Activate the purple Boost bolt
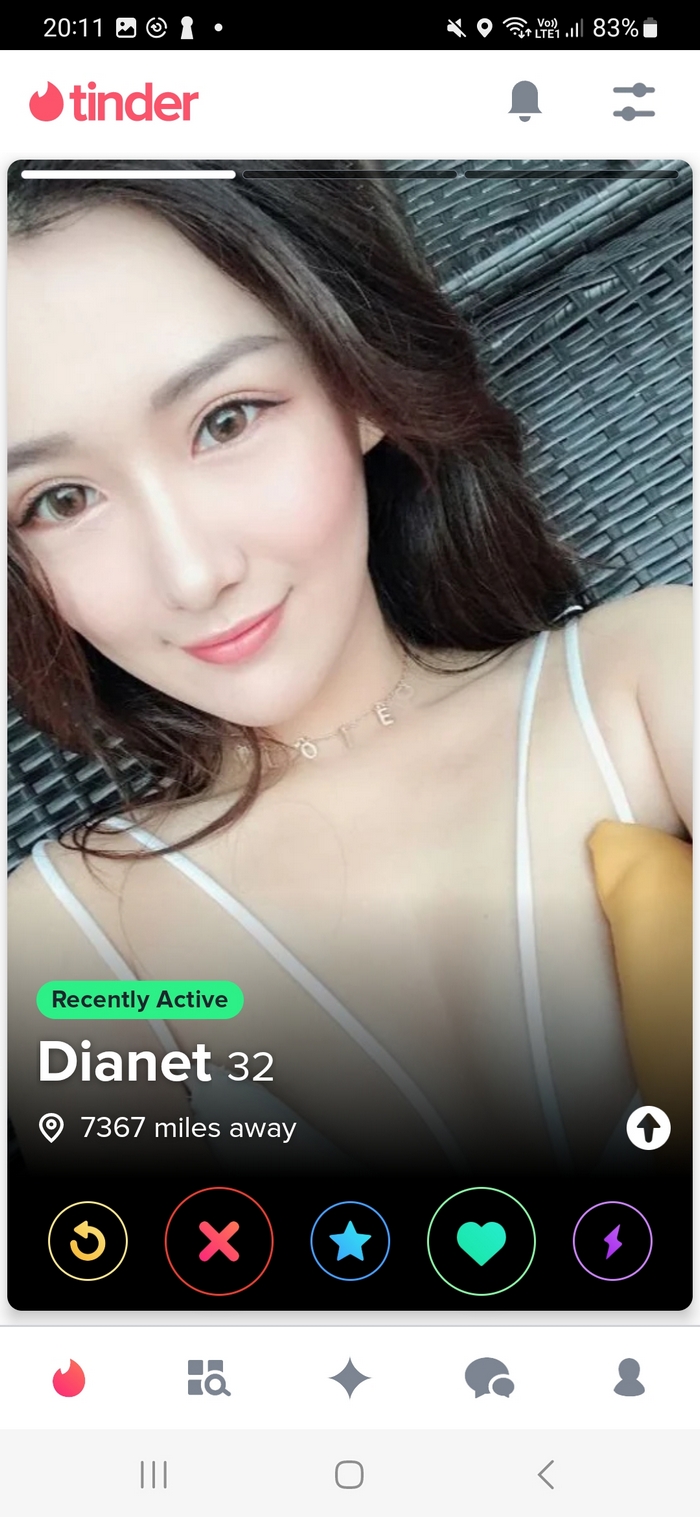 [x=612, y=1241]
